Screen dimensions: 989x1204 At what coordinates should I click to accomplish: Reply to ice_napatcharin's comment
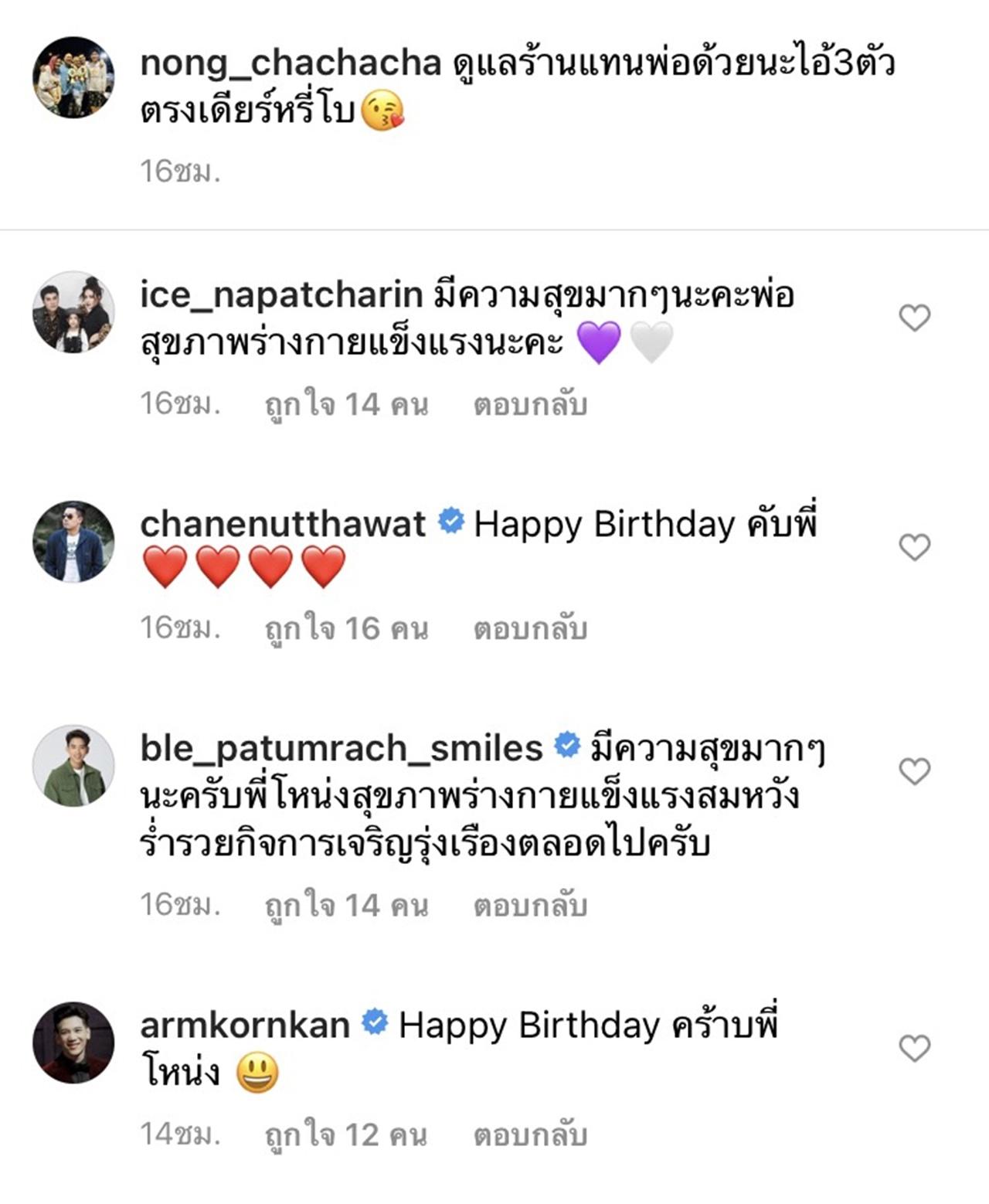click(530, 404)
